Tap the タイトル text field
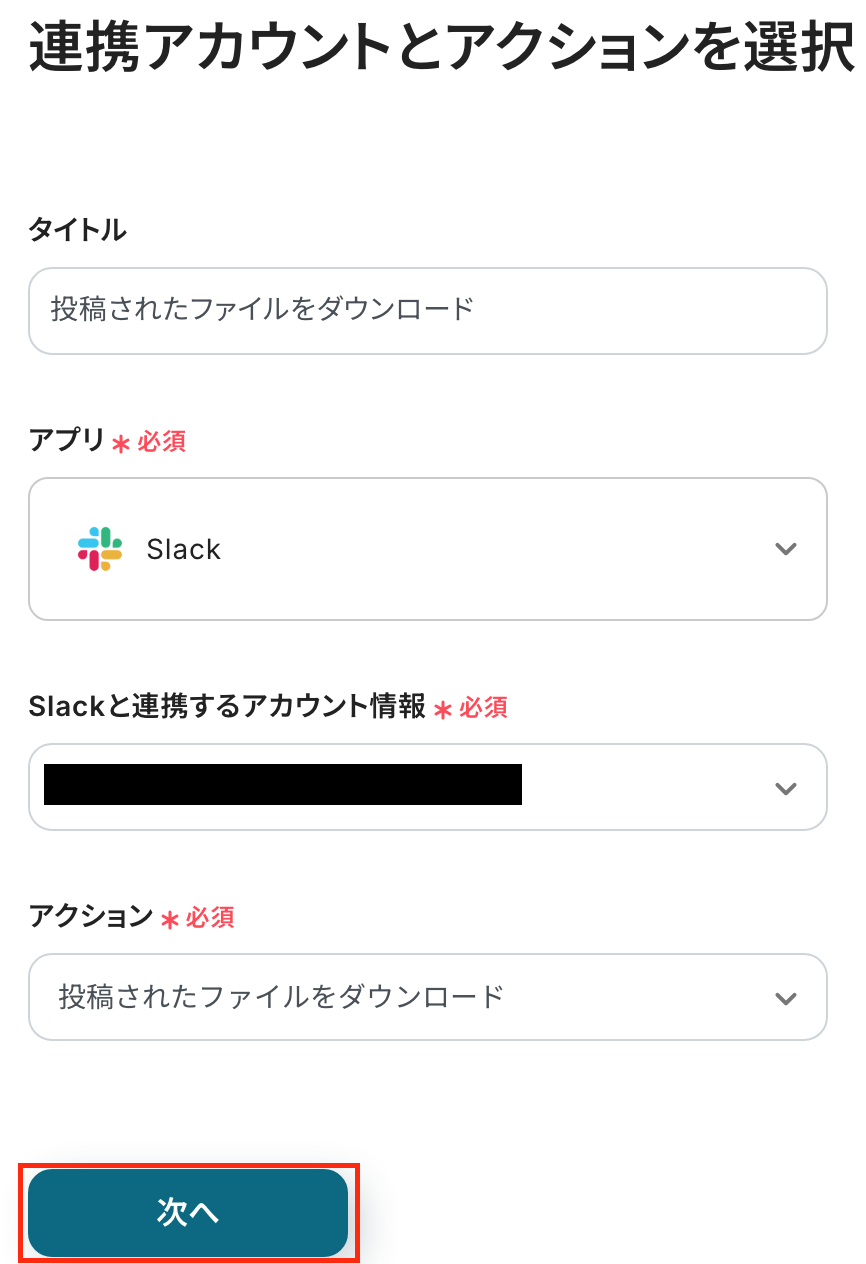 coord(427,310)
